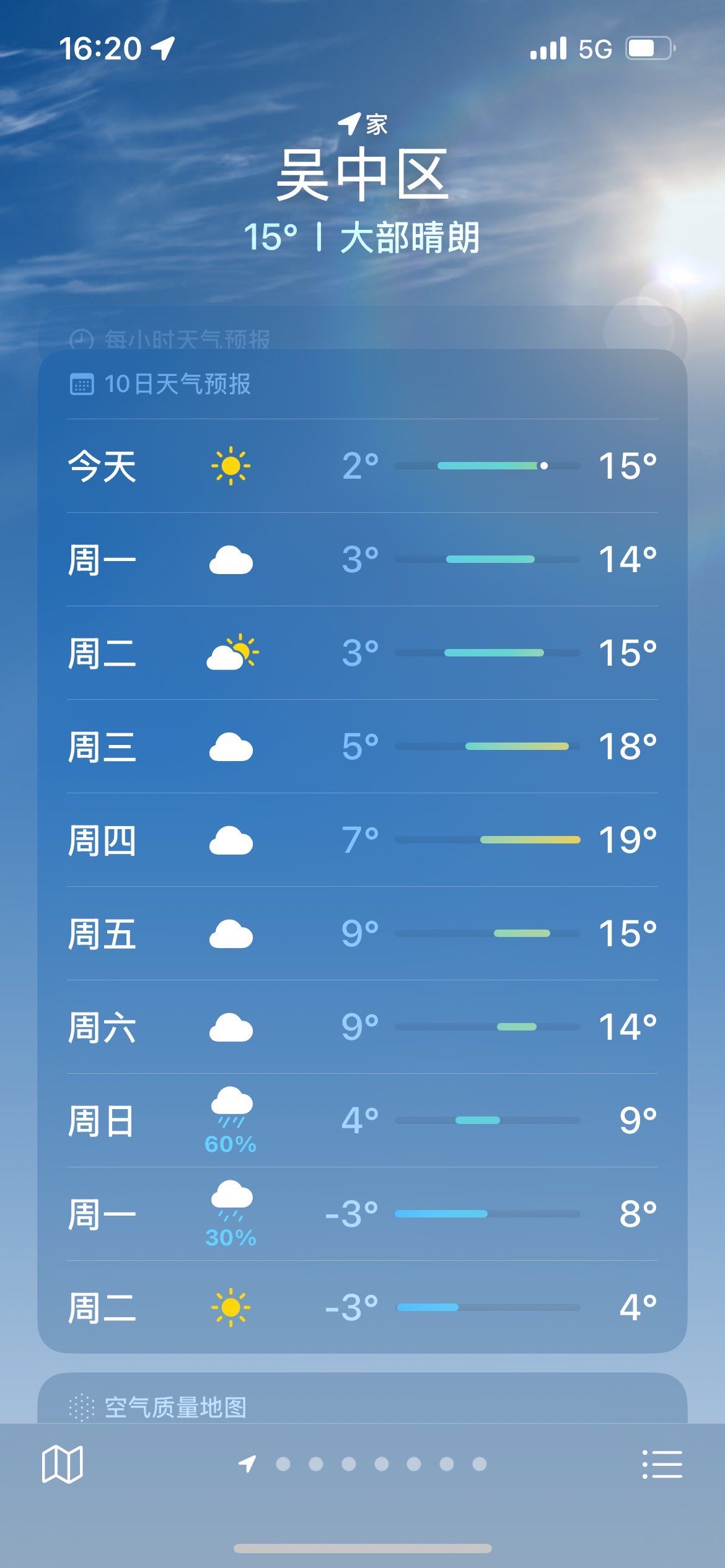Open the 10日天气预报 header
The width and height of the screenshot is (725, 1568).
point(177,384)
